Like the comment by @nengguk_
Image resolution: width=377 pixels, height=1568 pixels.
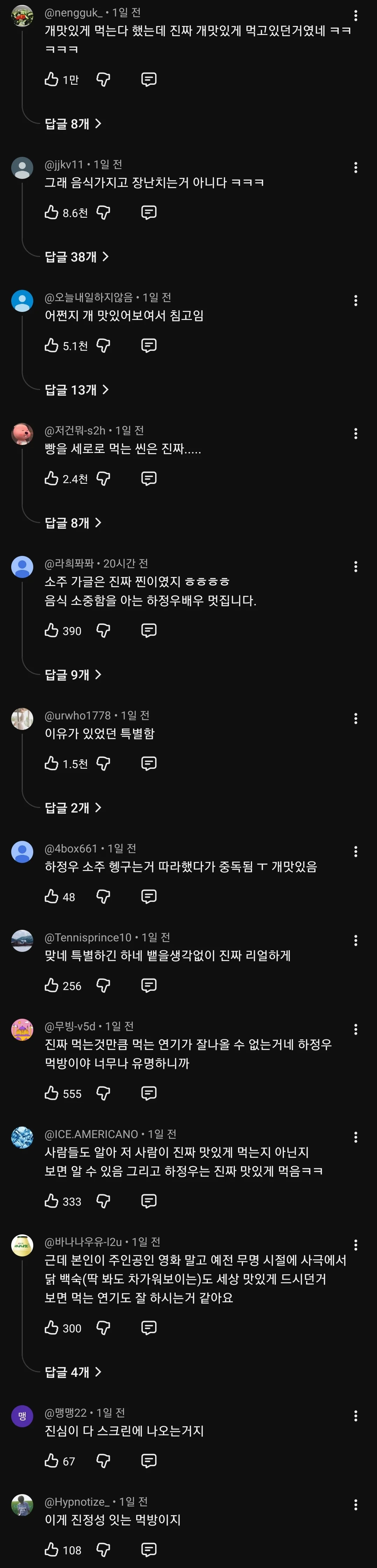52,79
